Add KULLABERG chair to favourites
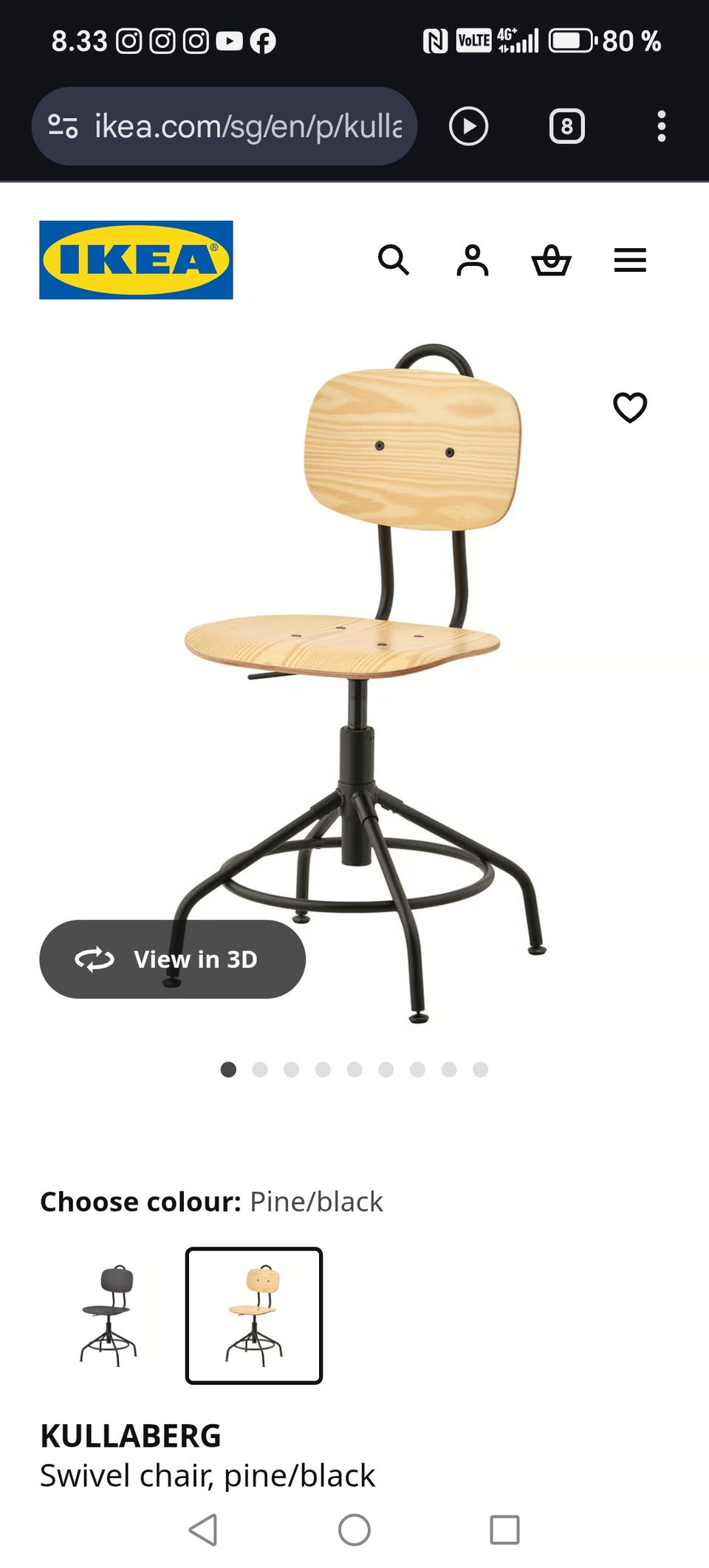709x1568 pixels. click(x=630, y=407)
